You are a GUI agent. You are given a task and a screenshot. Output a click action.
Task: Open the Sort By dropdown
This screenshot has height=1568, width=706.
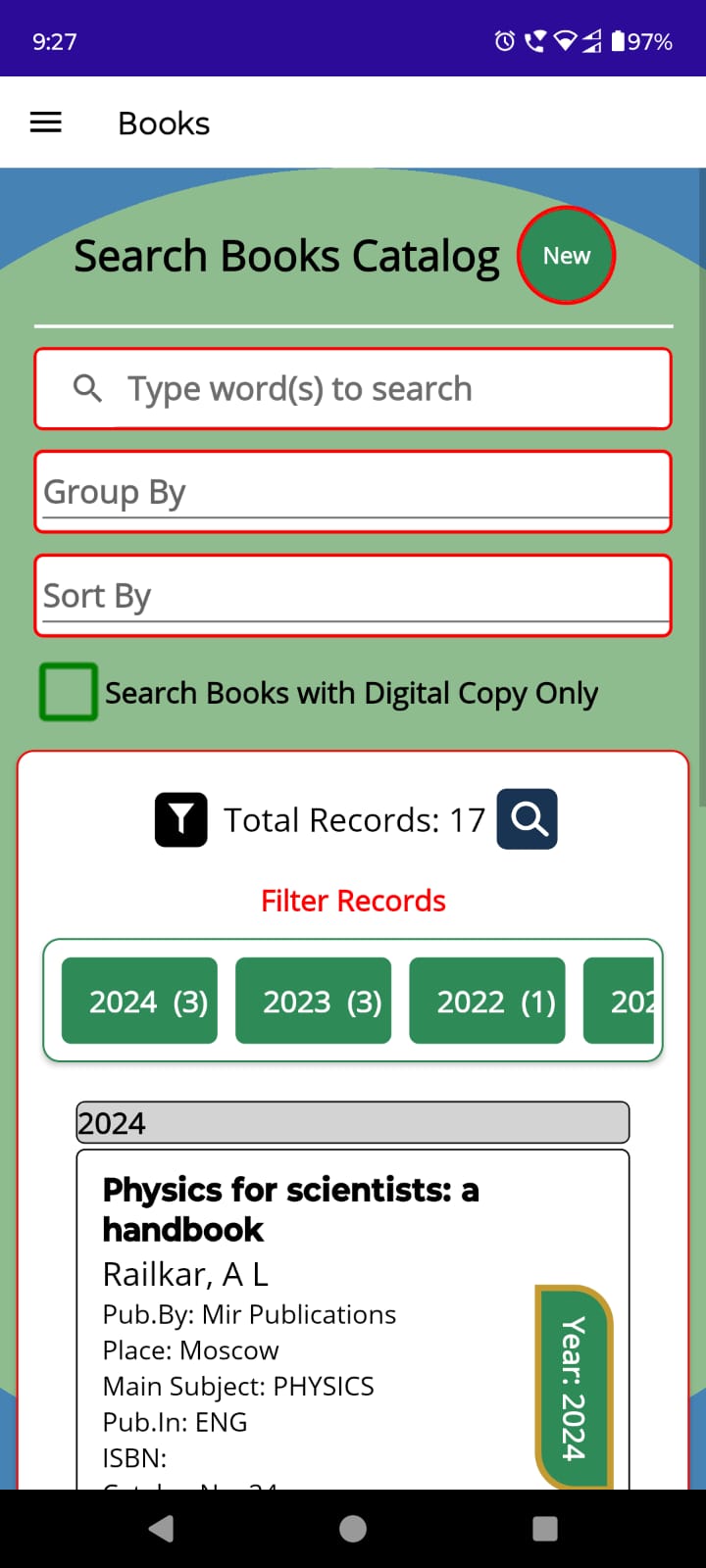[x=353, y=596]
